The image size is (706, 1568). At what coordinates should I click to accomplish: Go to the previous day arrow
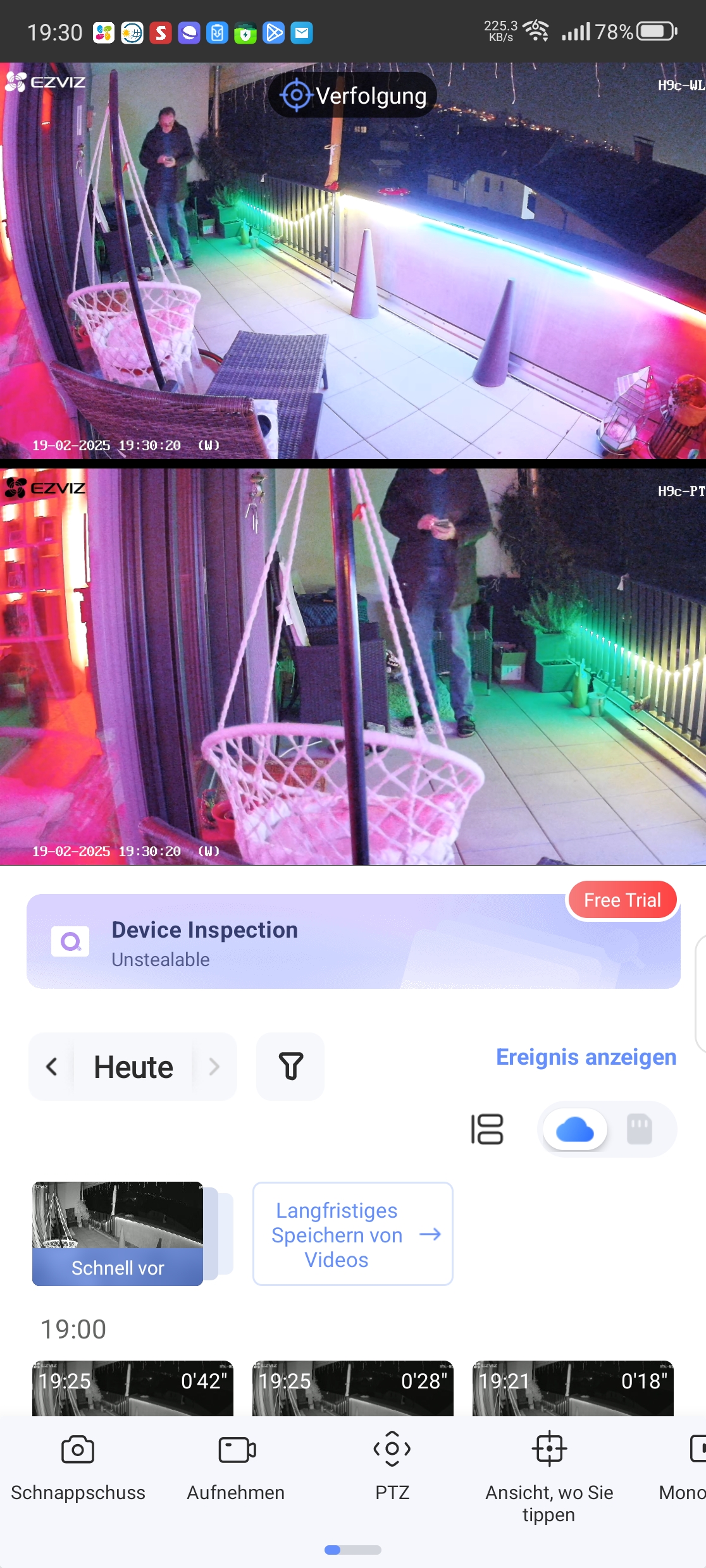coord(52,1067)
